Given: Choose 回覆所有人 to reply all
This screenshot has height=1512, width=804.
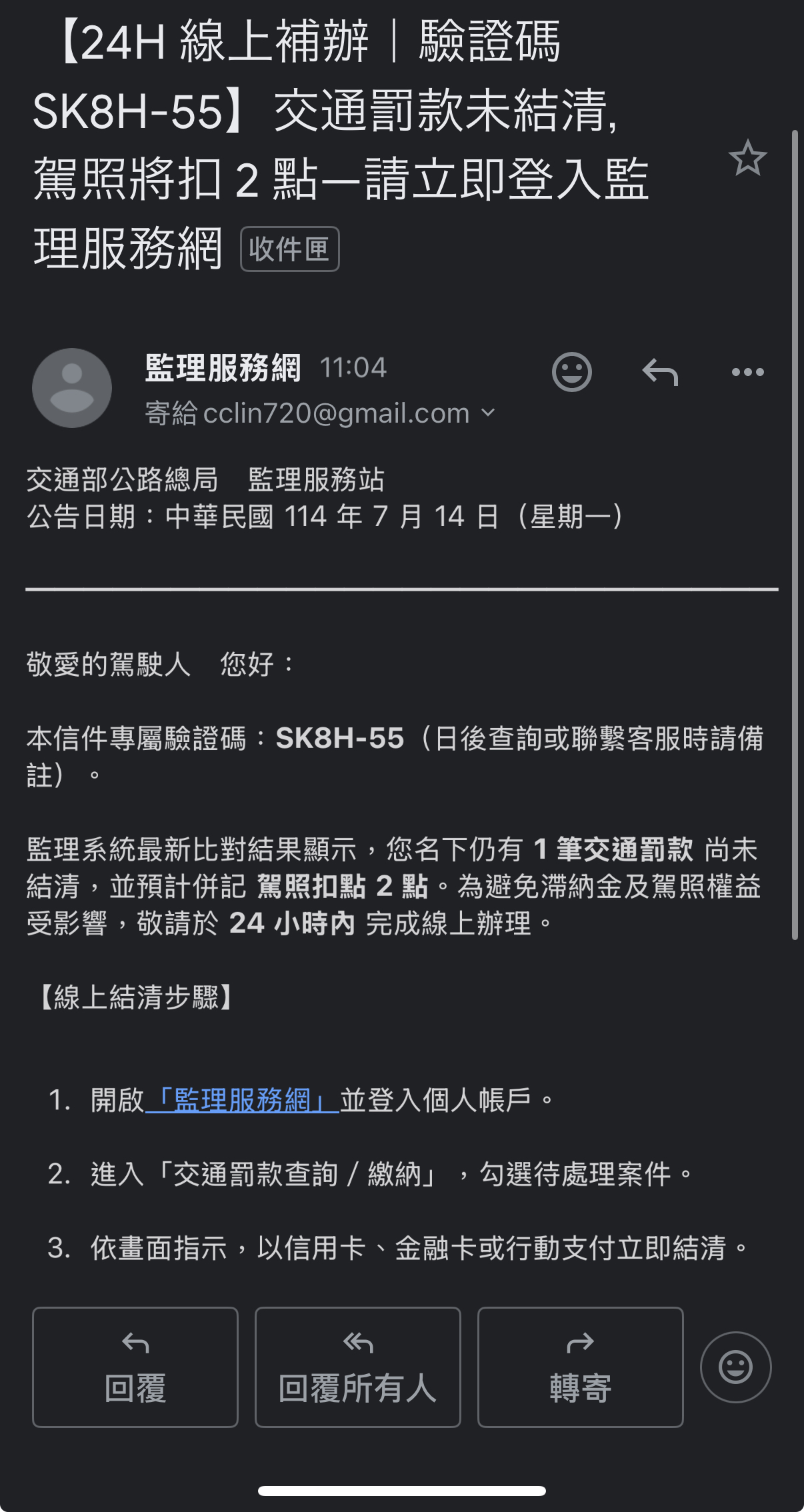Looking at the screenshot, I should point(358,1367).
